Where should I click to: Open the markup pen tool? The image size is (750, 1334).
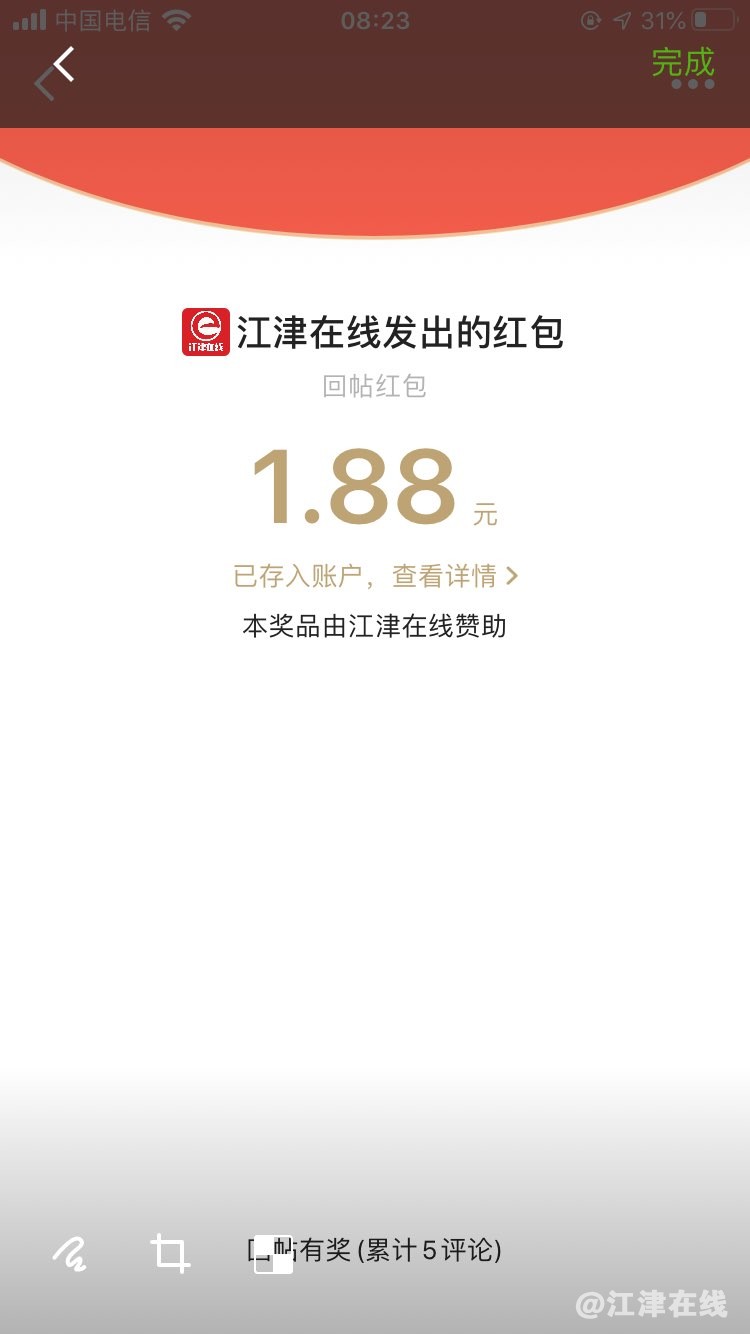(x=69, y=1252)
